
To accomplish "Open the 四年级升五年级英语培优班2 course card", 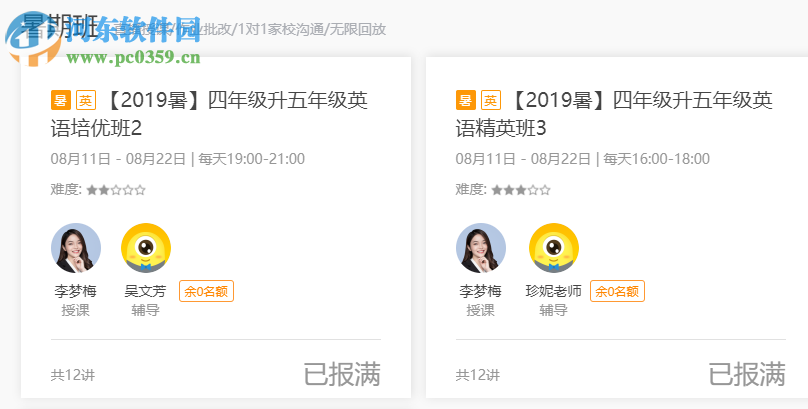I will 215,114.
